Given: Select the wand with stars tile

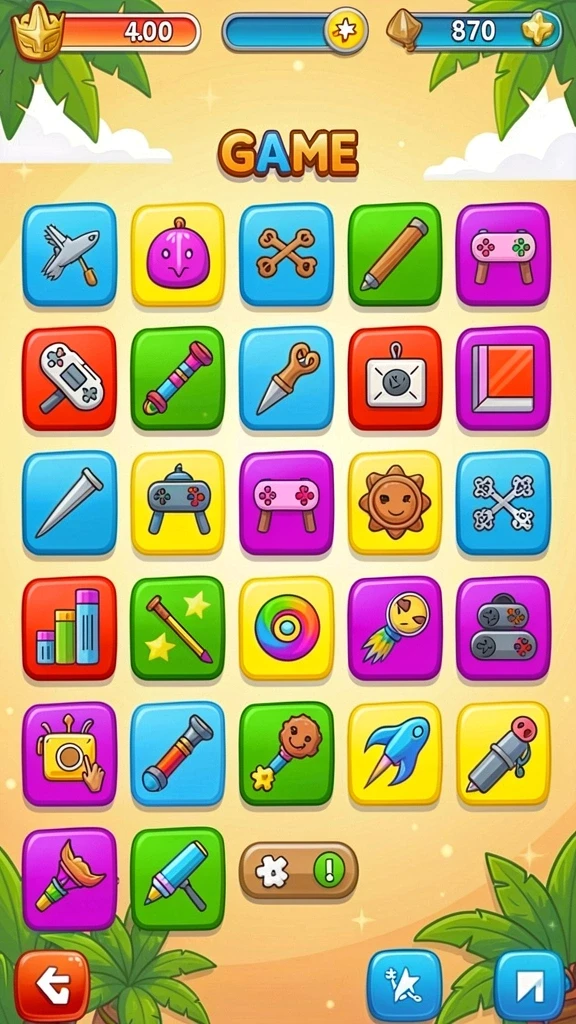Looking at the screenshot, I should click(178, 628).
